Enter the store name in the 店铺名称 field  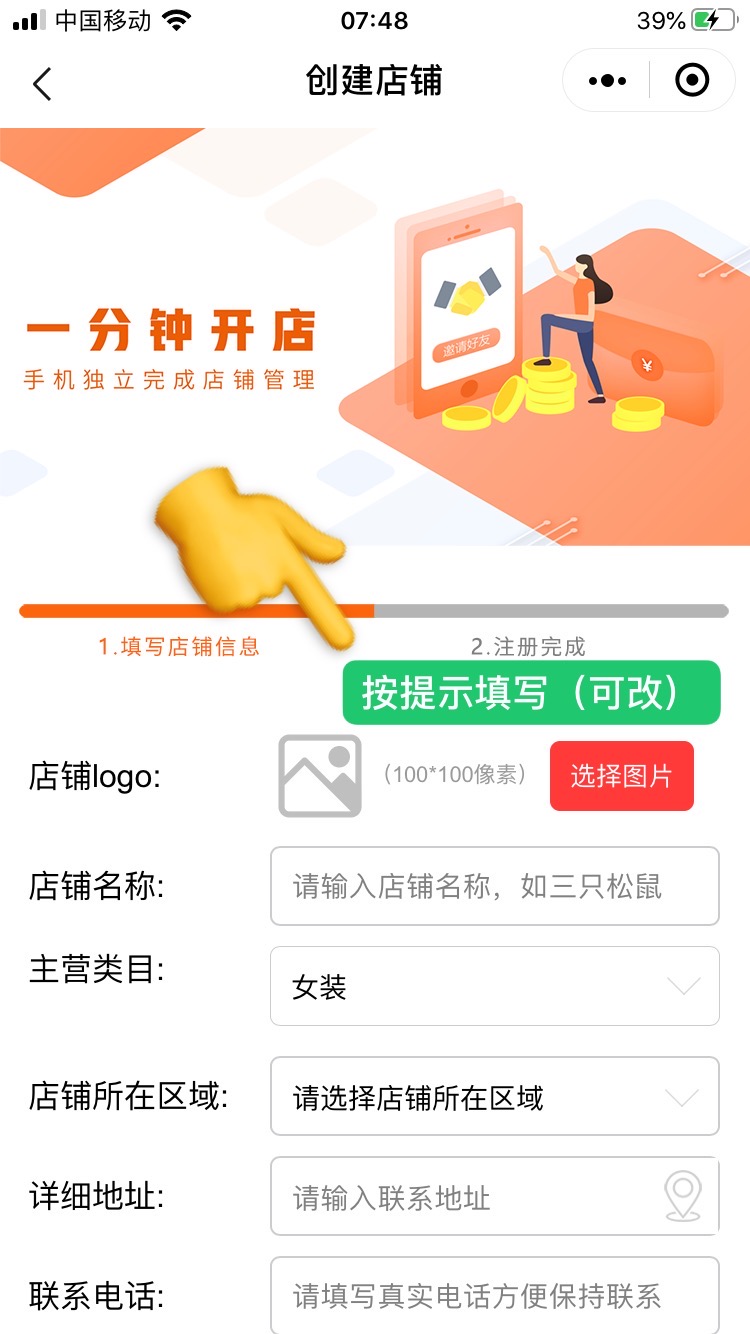pos(494,886)
